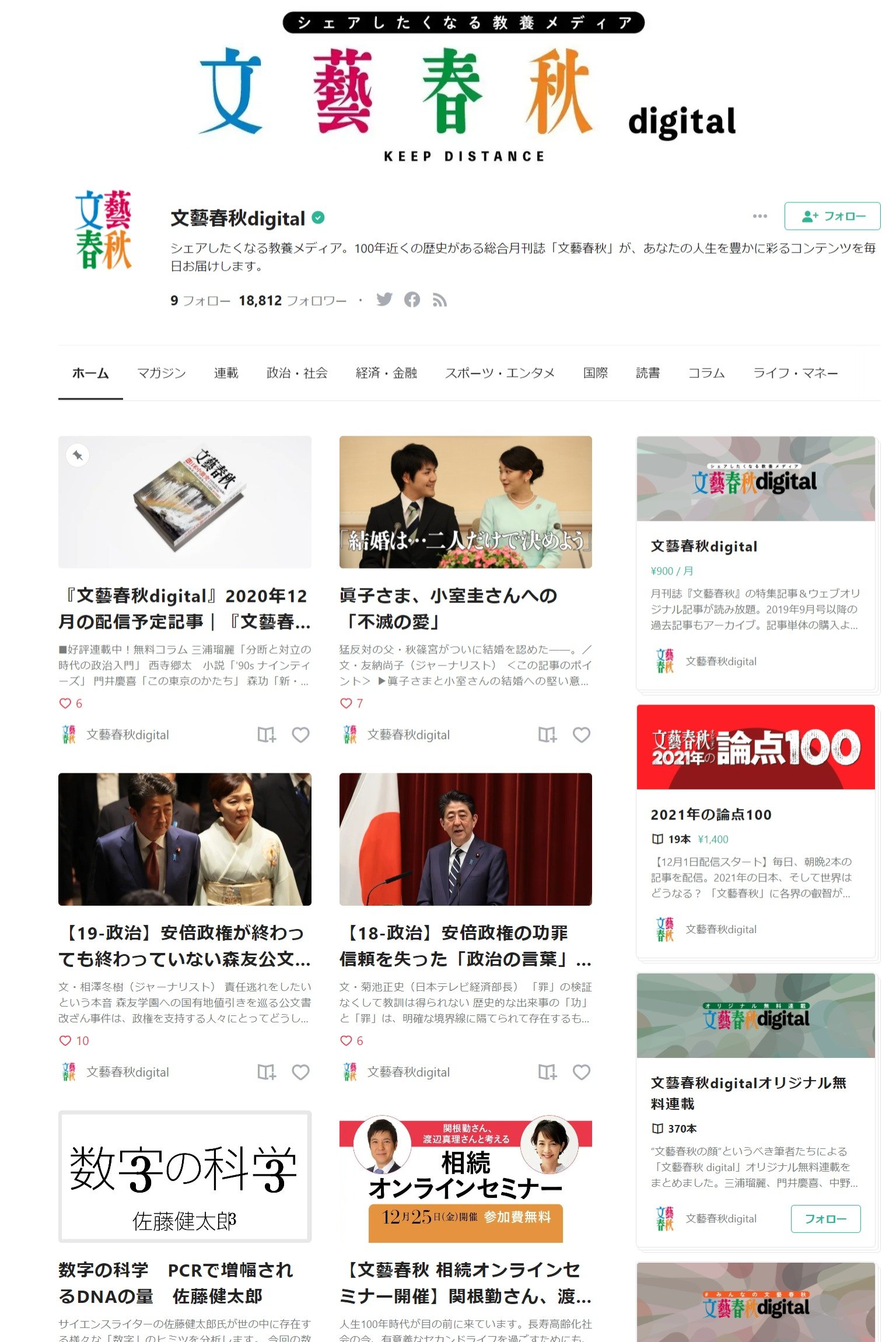Open the コラム tab
This screenshot has width=896, height=1342.
(706, 373)
